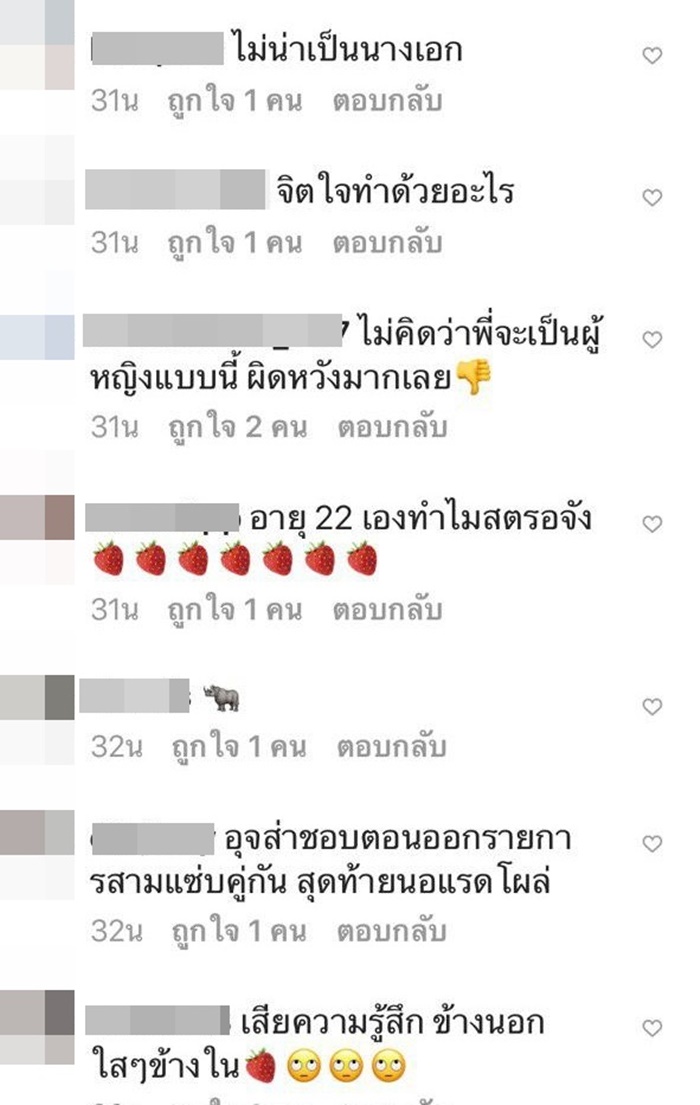Reply to the comment ending "สุดท้ายนอแรดโผล่"

(392, 931)
